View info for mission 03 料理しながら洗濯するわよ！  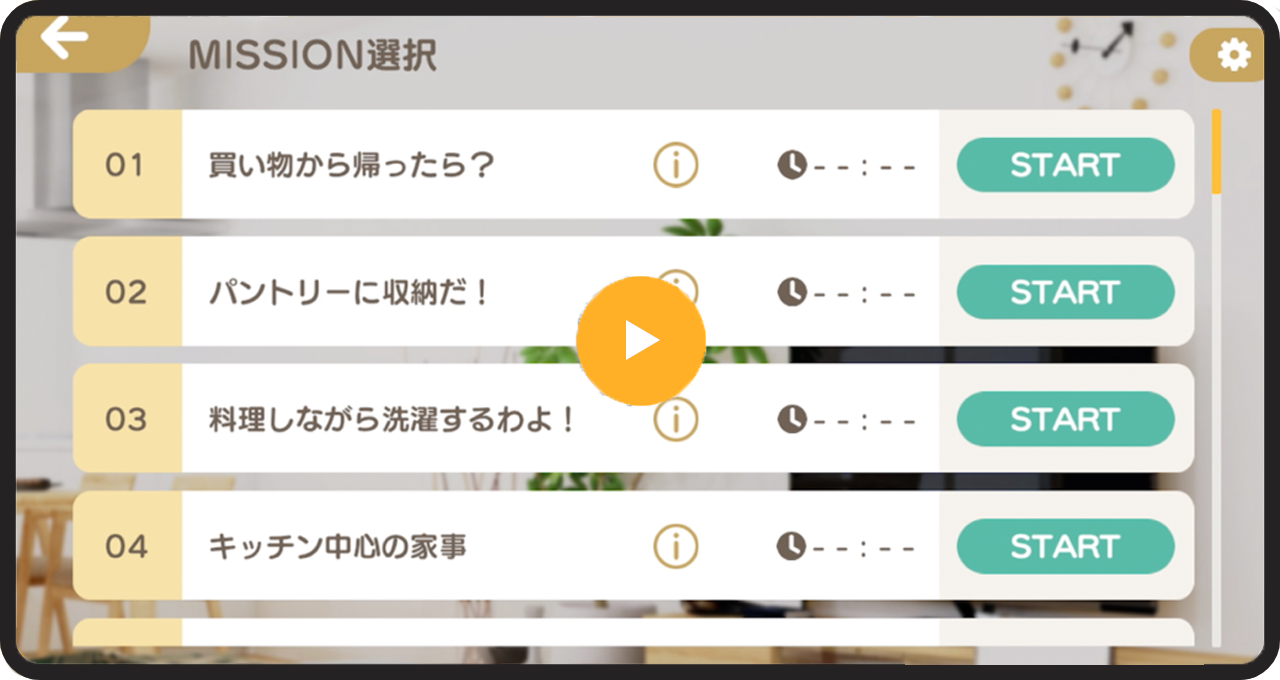click(x=676, y=419)
